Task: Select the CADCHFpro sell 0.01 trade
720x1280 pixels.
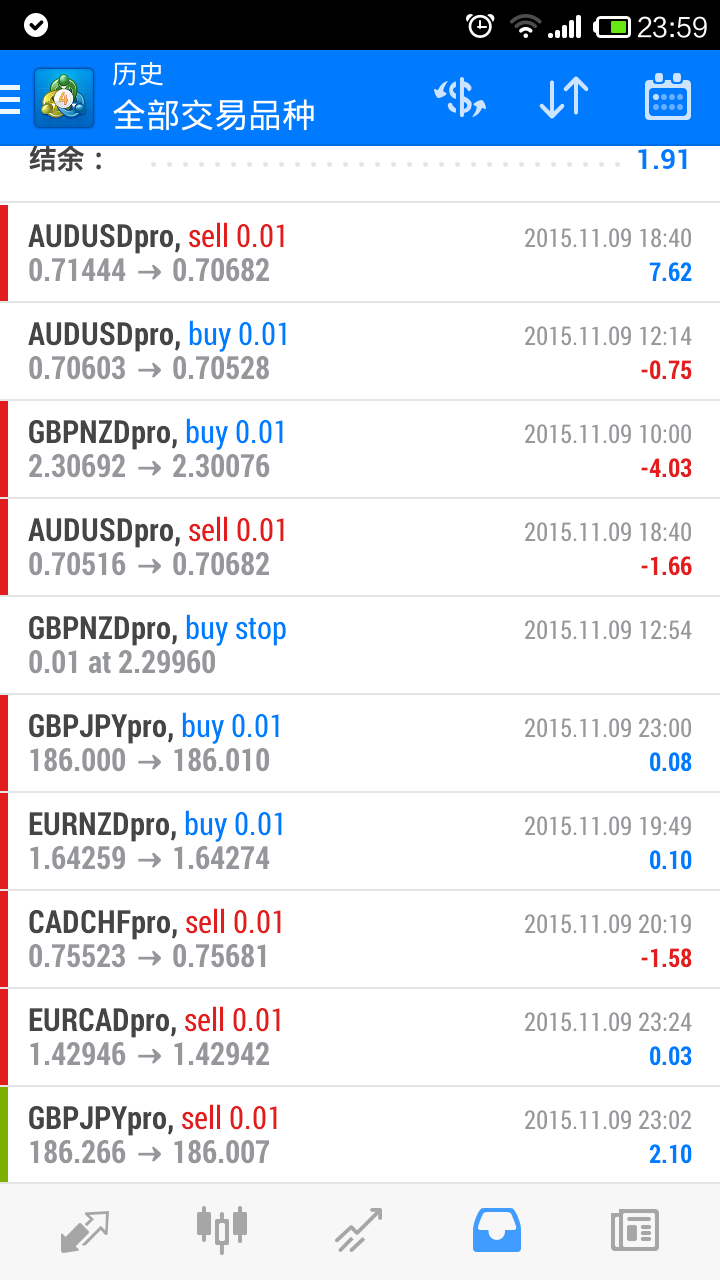Action: [360, 939]
